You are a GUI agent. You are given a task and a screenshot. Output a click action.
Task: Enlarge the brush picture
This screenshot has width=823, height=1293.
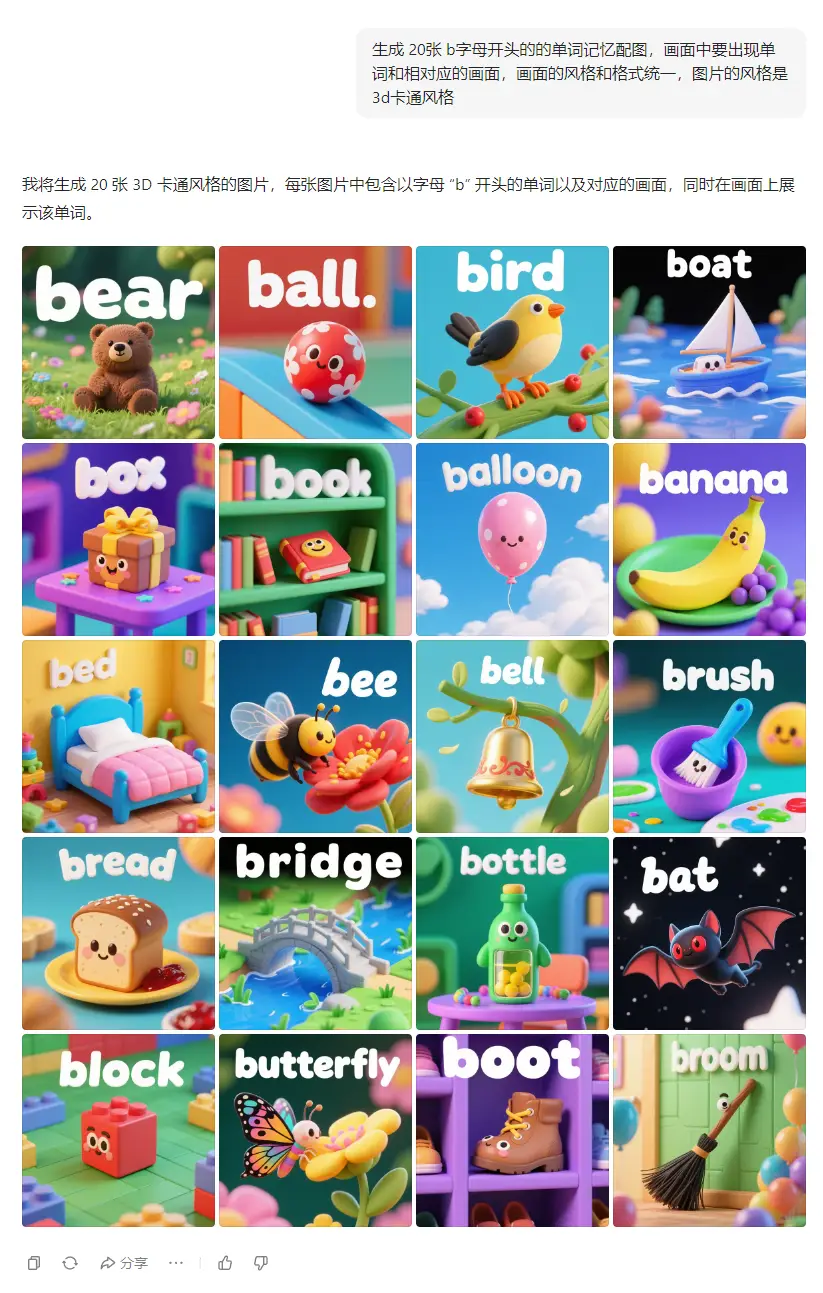(709, 736)
